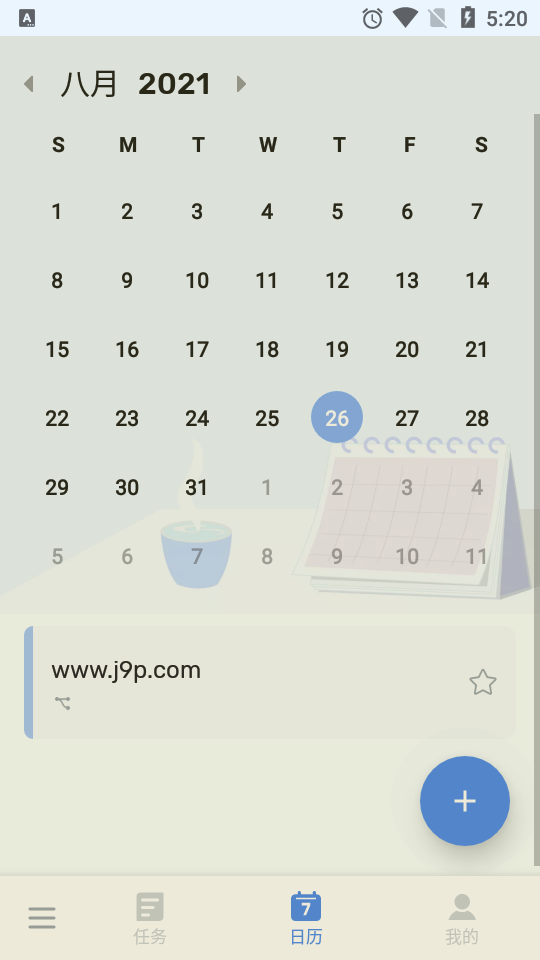The width and height of the screenshot is (540, 960).
Task: Pick the 31st of August
Action: (197, 487)
